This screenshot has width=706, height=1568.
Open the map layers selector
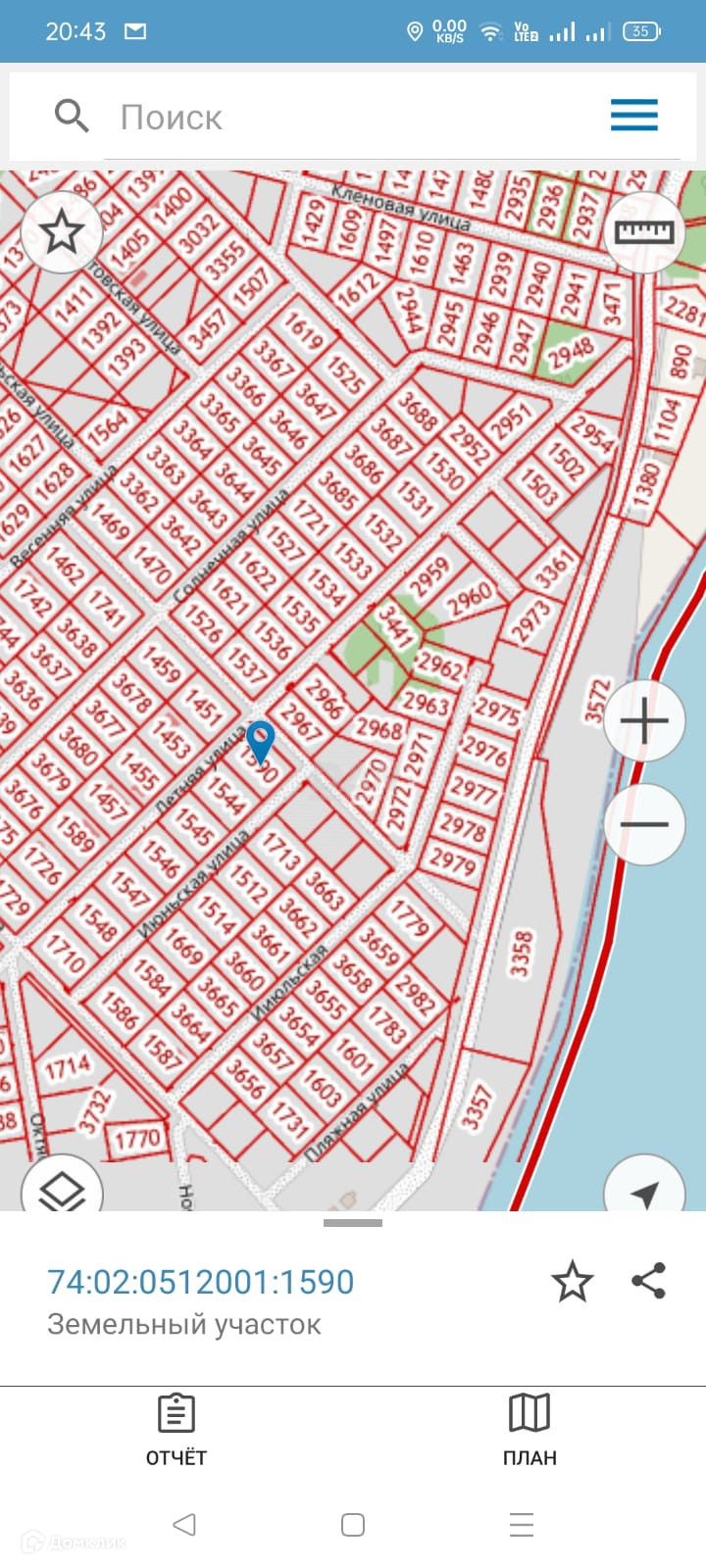[61, 1188]
